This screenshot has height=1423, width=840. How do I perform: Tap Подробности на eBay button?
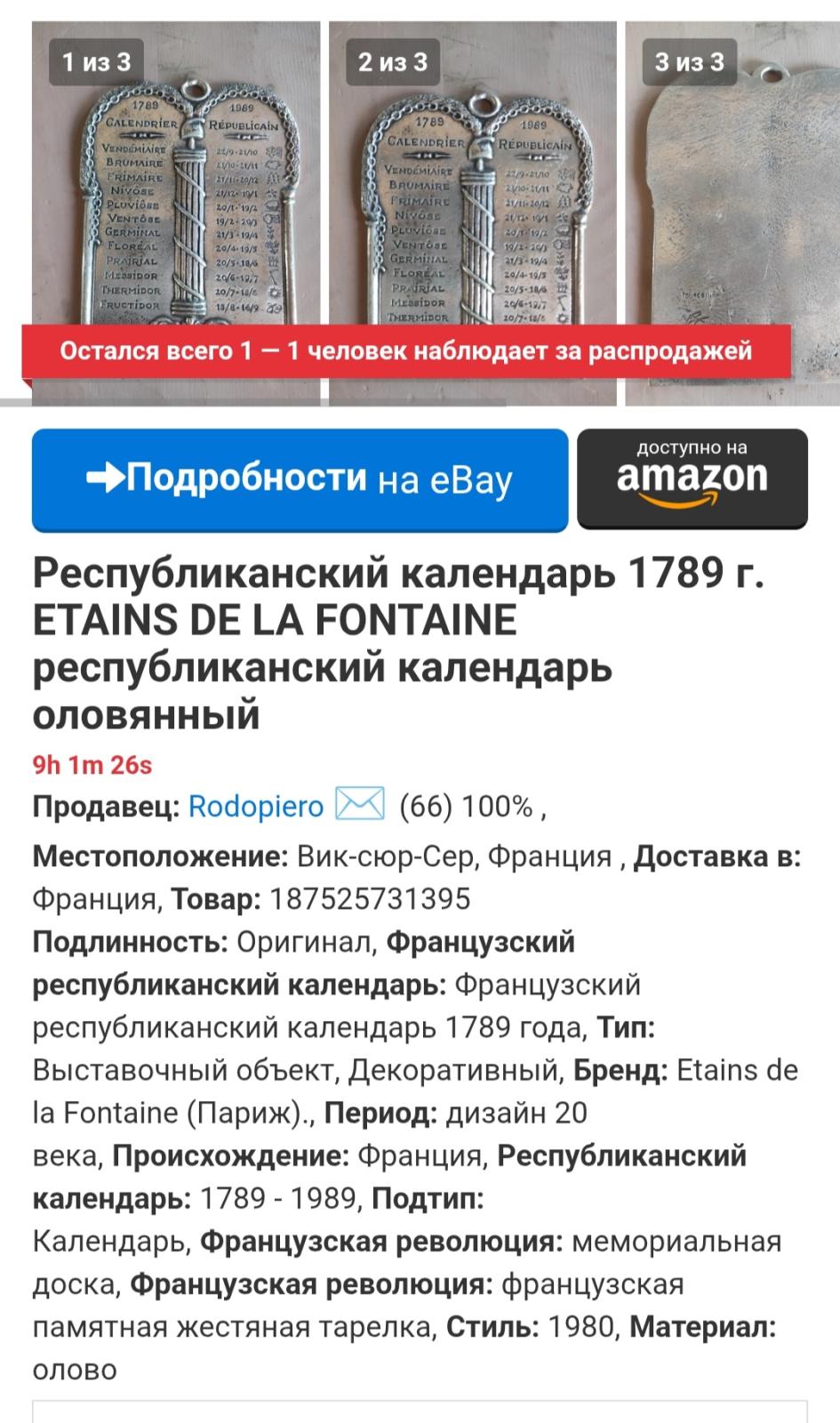pos(300,480)
